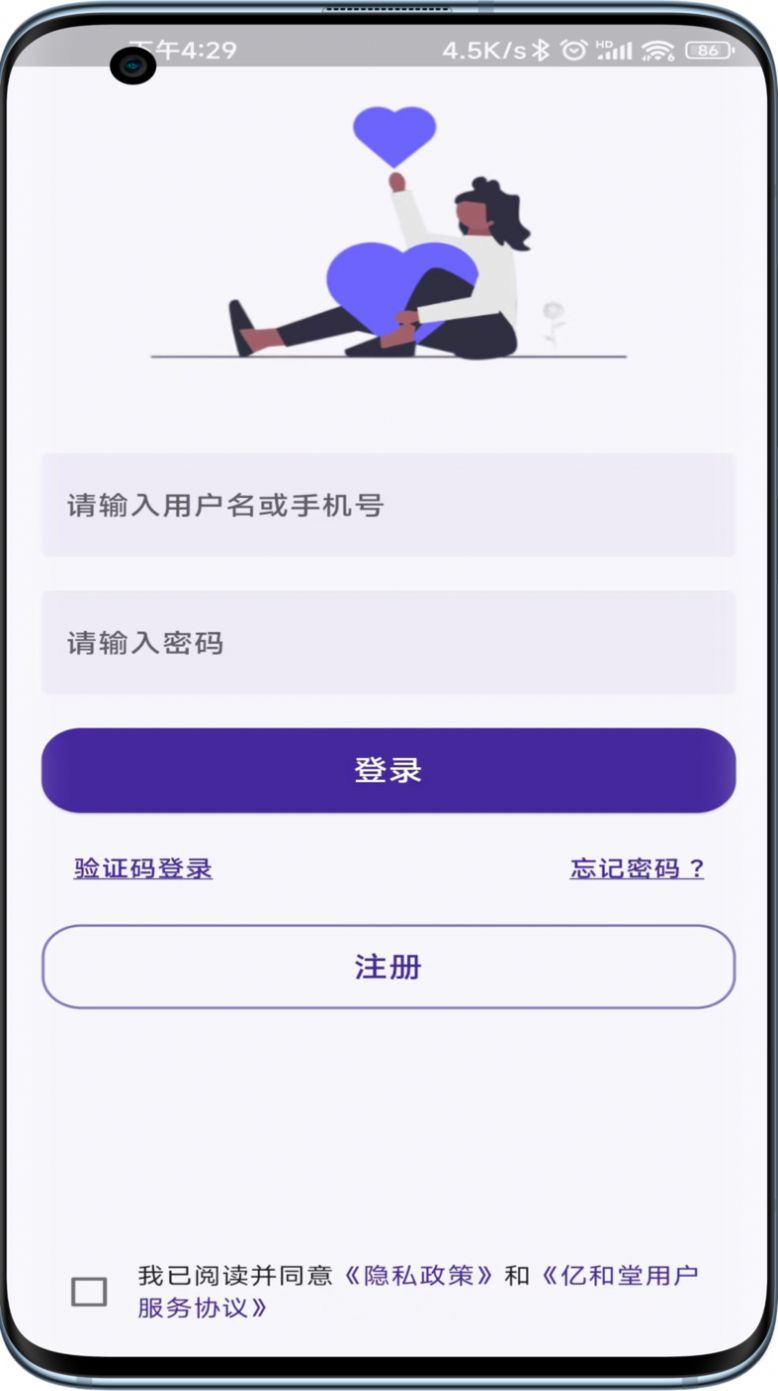Click 验证码登录 to login with verification code
This screenshot has width=778, height=1391.
[142, 869]
